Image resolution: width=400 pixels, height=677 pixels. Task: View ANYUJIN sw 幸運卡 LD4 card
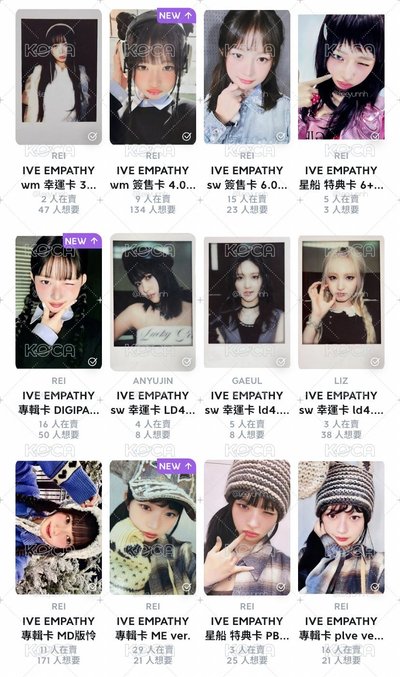153,302
